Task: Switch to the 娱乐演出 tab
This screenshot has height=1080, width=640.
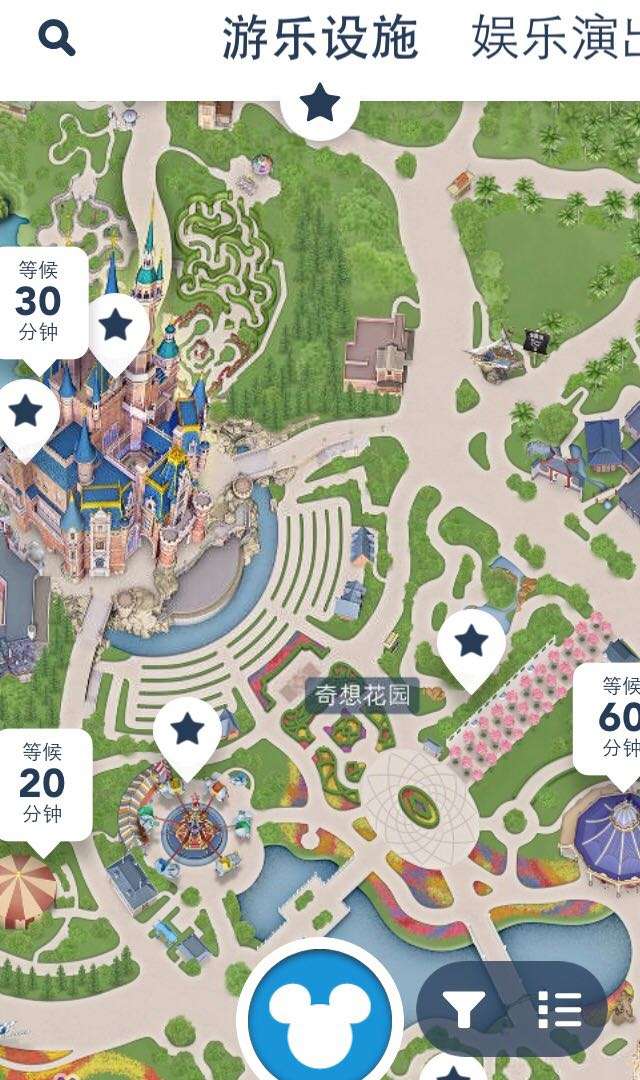Action: tap(555, 40)
